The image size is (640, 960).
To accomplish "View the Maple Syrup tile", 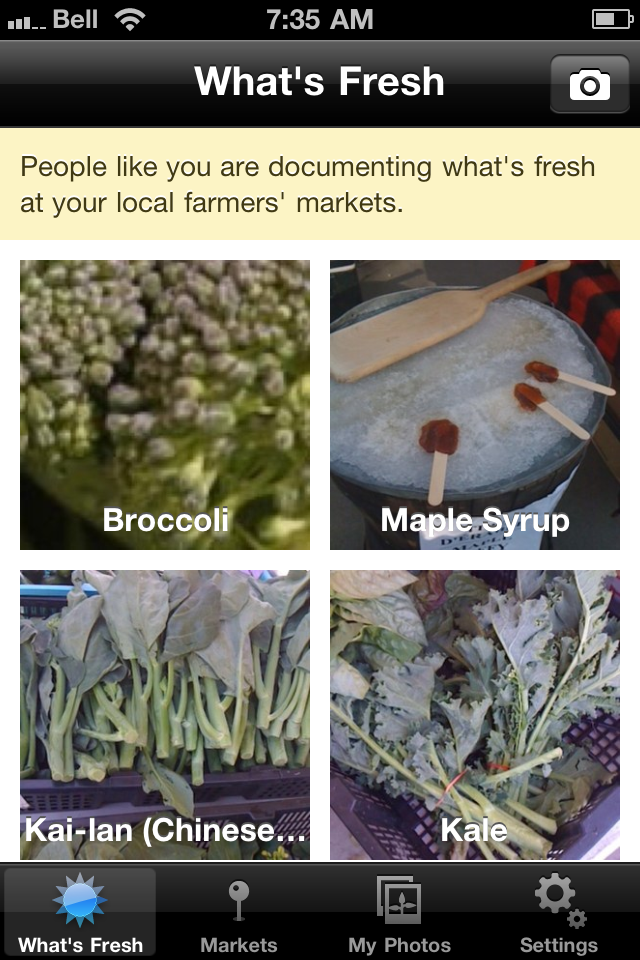I will pyautogui.click(x=475, y=404).
